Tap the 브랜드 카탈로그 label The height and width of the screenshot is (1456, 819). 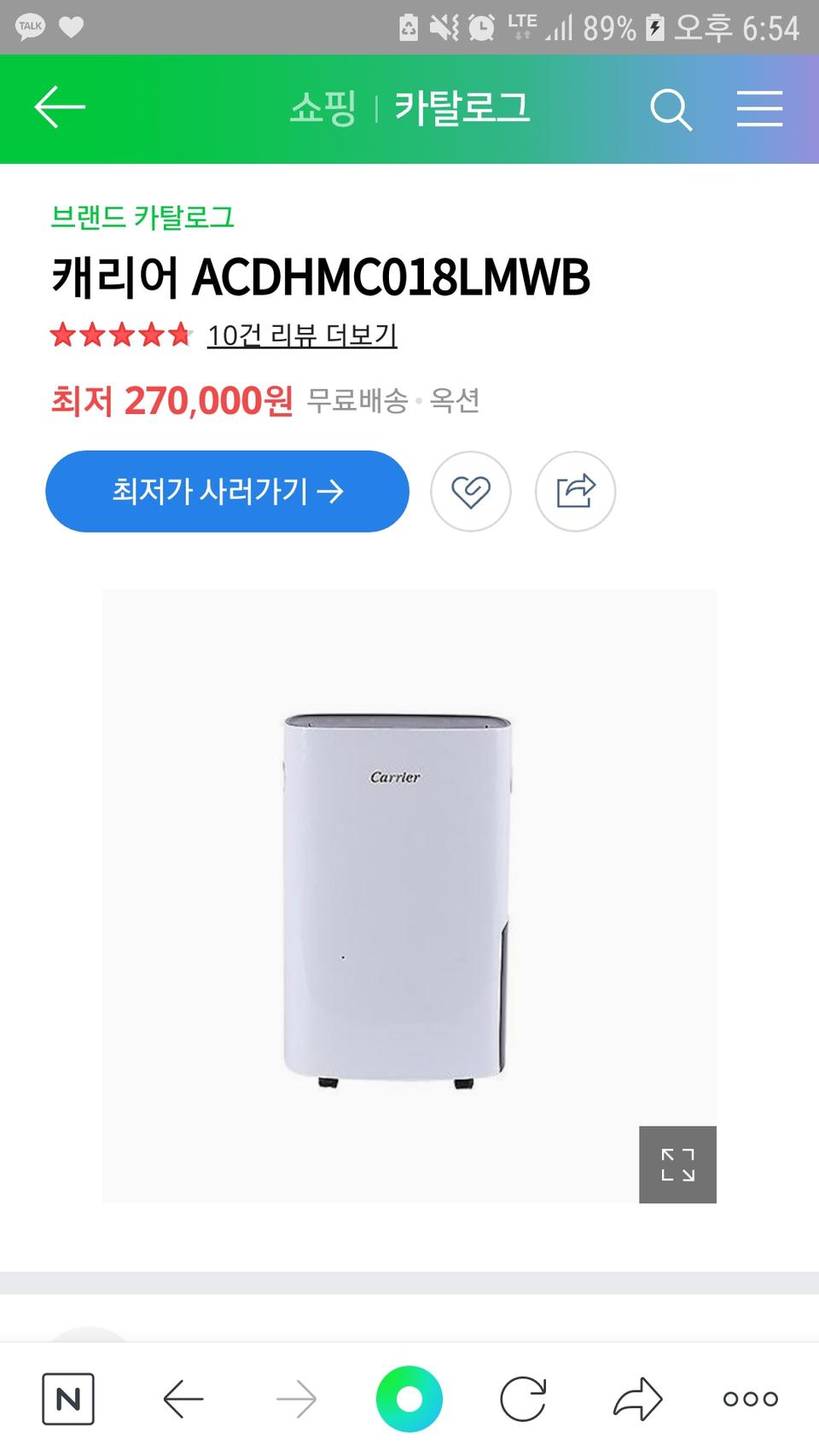145,218
